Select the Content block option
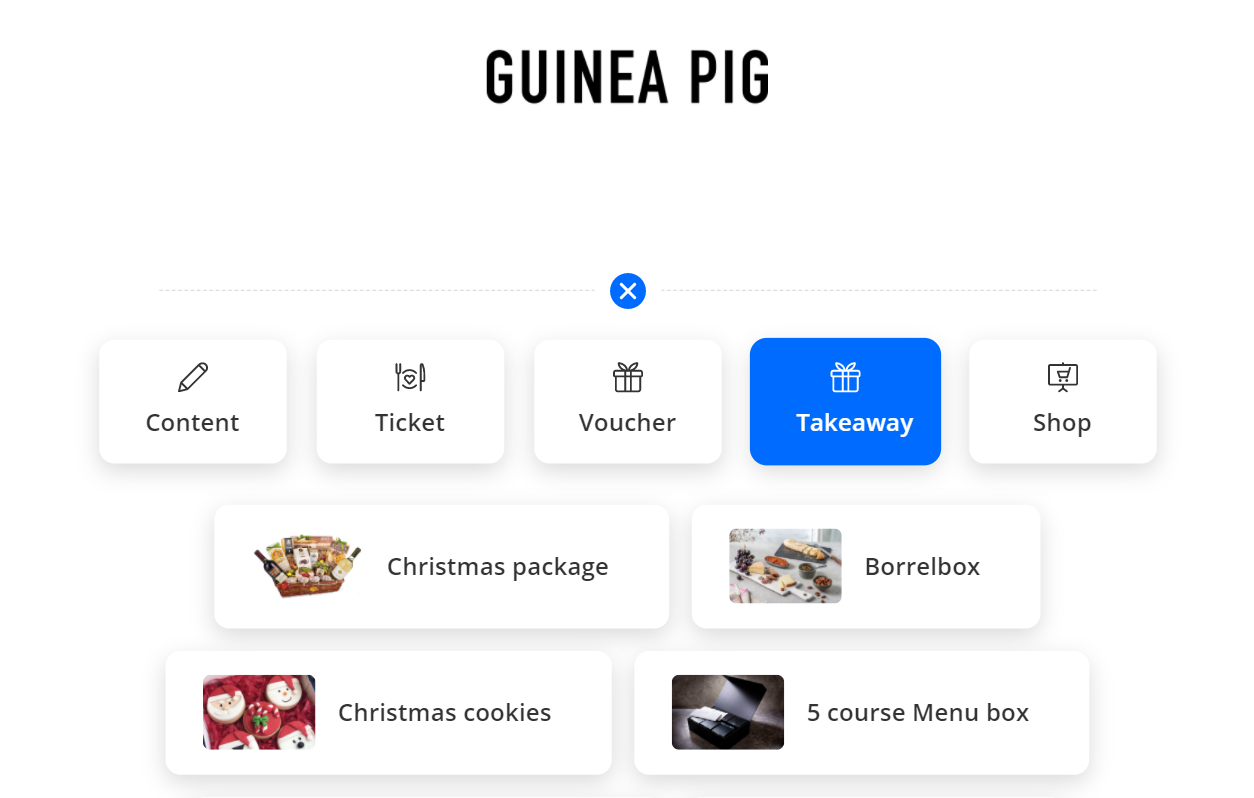This screenshot has height=798, width=1254. [192, 401]
